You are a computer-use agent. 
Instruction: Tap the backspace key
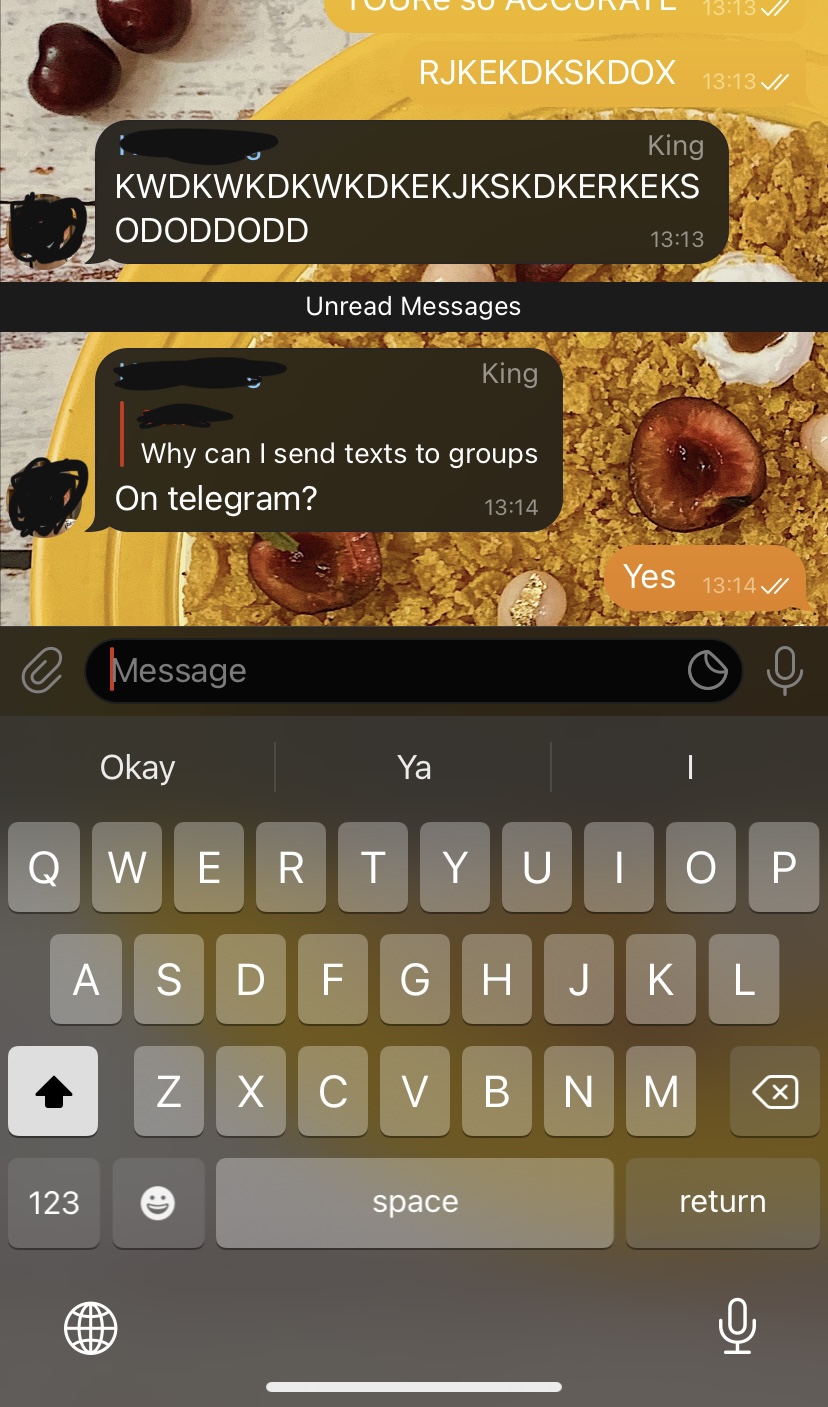pyautogui.click(x=774, y=1091)
